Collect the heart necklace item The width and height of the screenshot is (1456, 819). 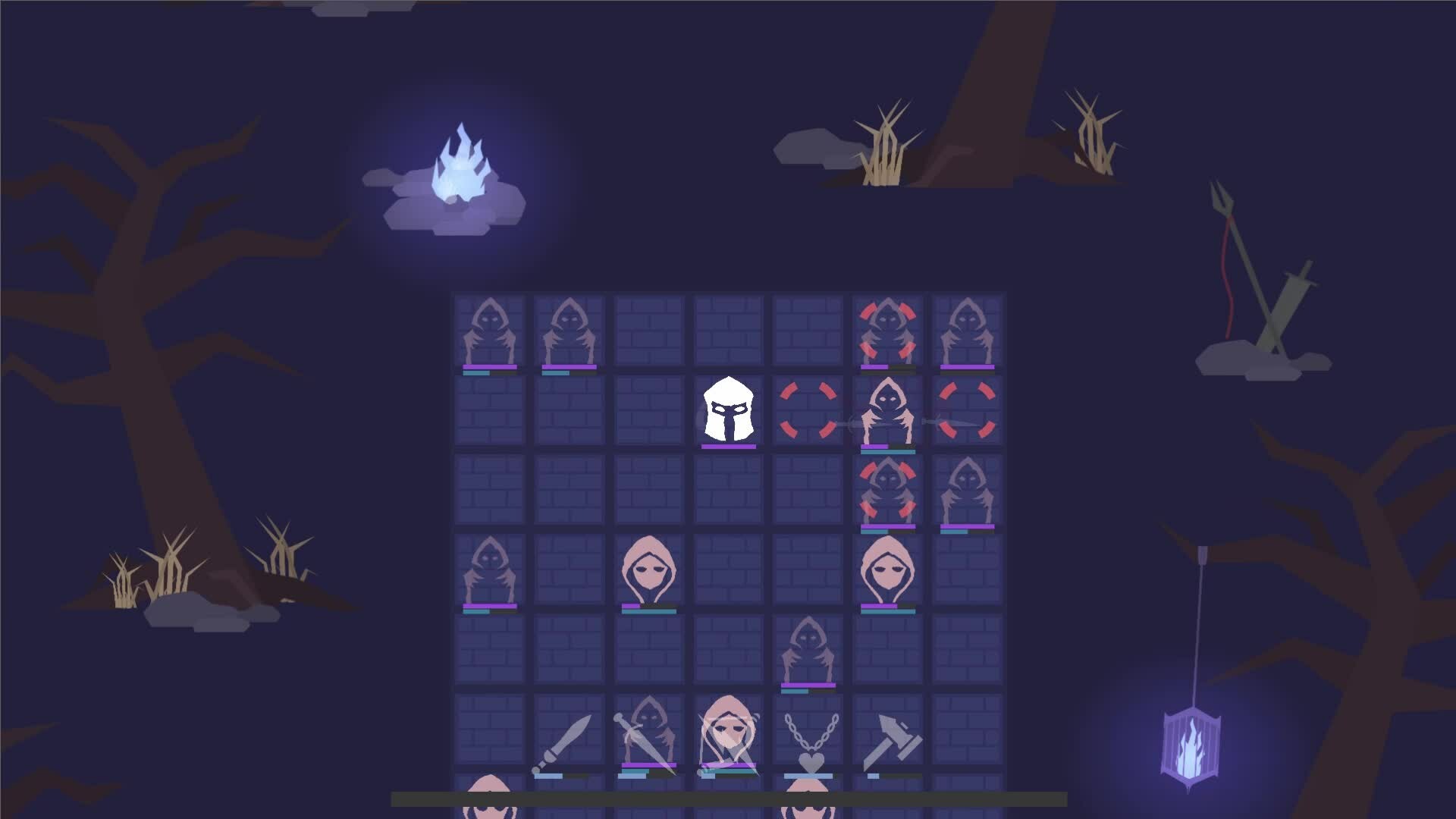810,742
